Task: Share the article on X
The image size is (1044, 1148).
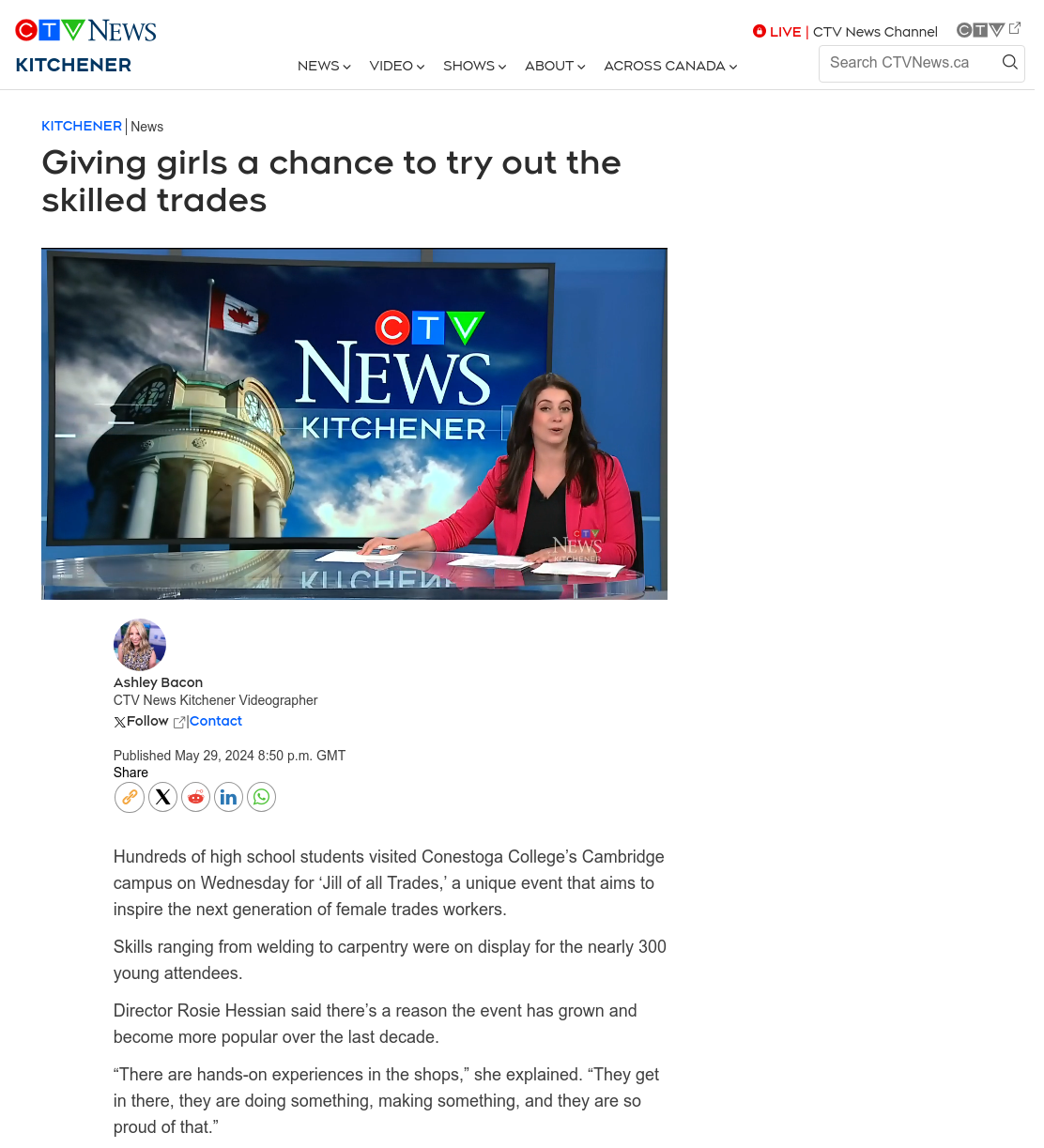Action: pyautogui.click(x=162, y=797)
